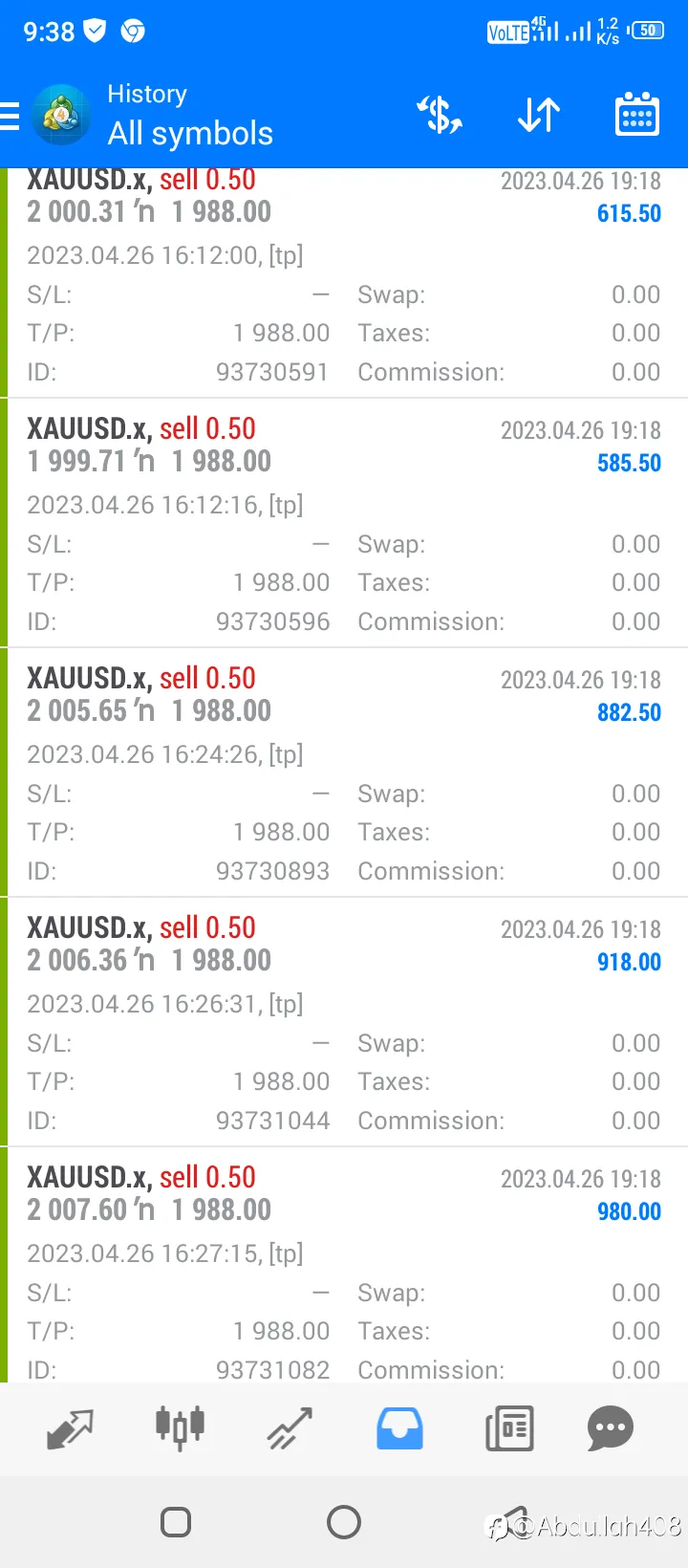The width and height of the screenshot is (688, 1568).
Task: Switch to the Messages chat tab
Action: click(x=611, y=1428)
